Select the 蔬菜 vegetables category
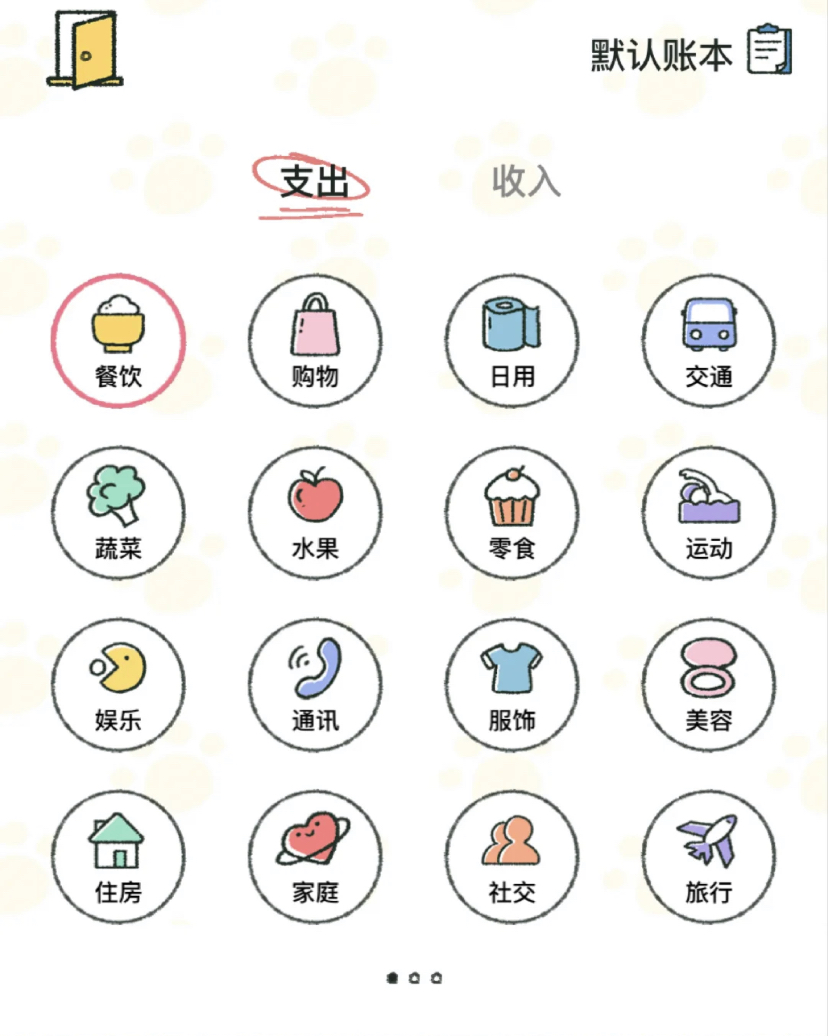Image resolution: width=828 pixels, height=1036 pixels. (x=118, y=512)
